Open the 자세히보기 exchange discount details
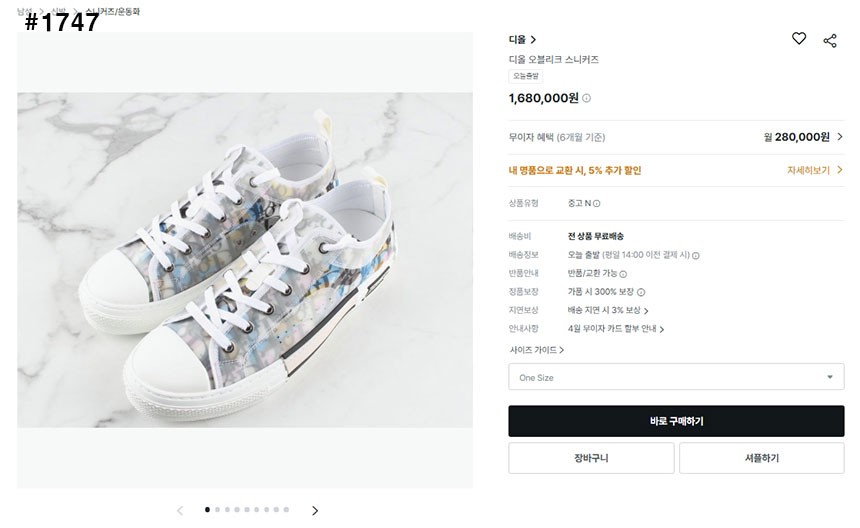The height and width of the screenshot is (528, 860). tap(814, 170)
